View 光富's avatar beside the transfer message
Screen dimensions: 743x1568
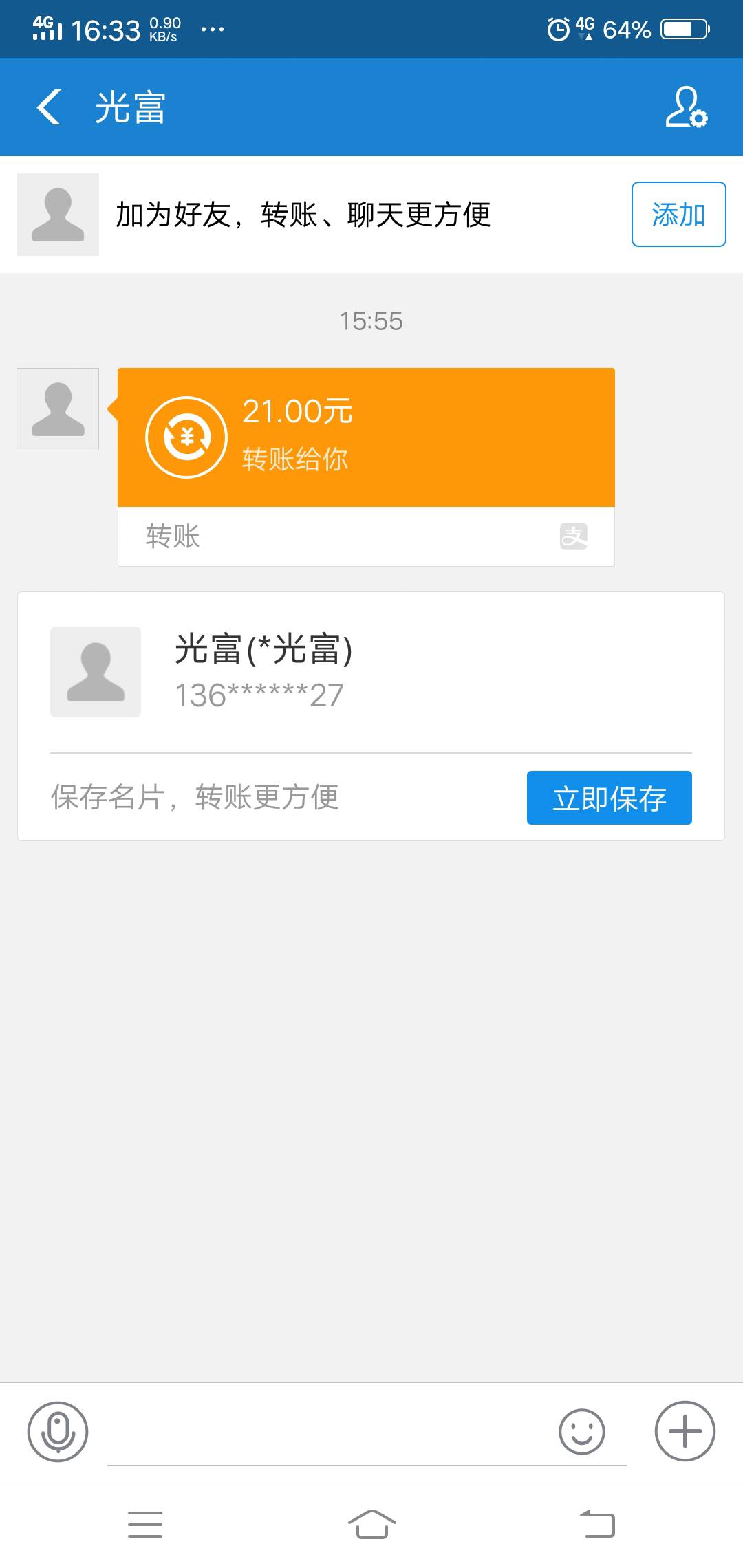pyautogui.click(x=58, y=409)
